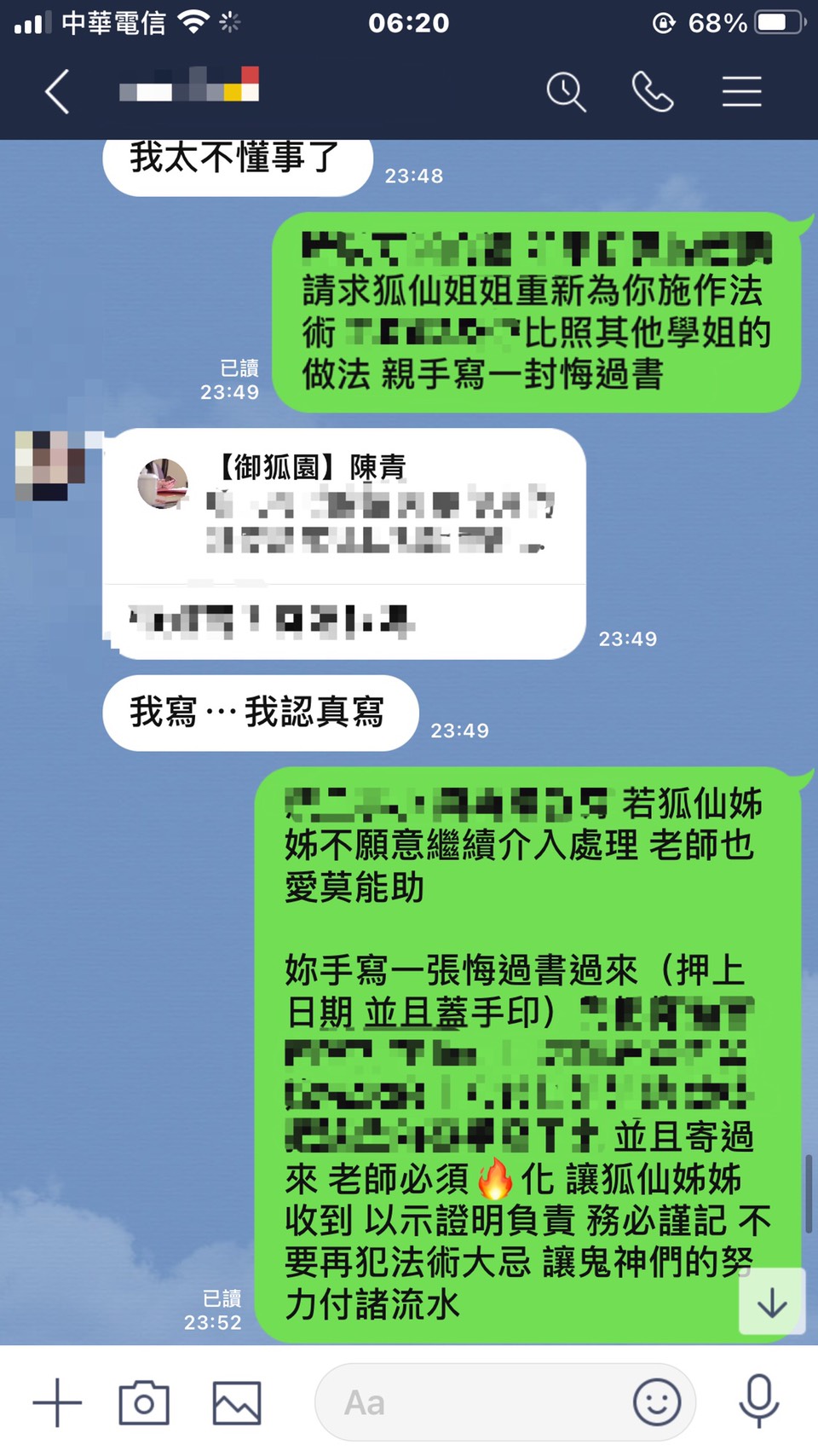Screen dimensions: 818x1456
Task: Open the plus attachment menu
Action: (x=57, y=1402)
